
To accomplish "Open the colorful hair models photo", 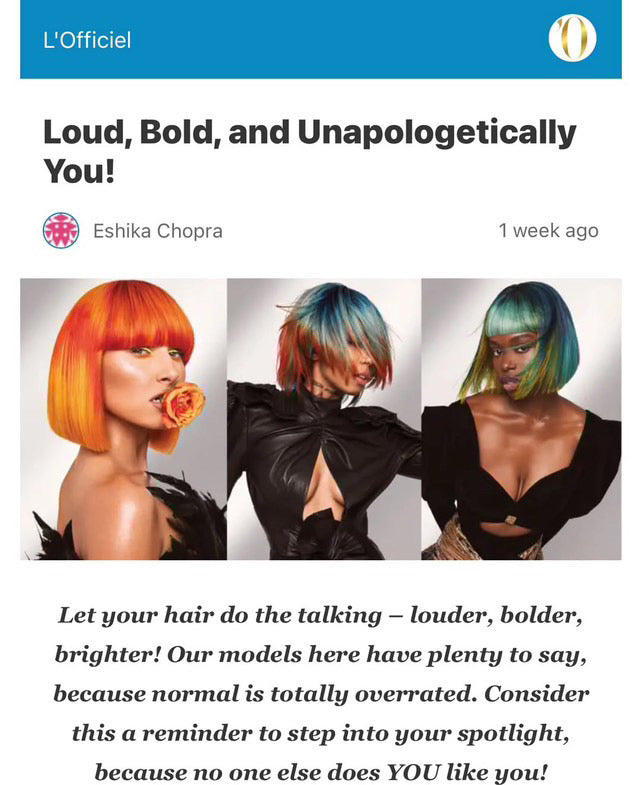I will [321, 419].
